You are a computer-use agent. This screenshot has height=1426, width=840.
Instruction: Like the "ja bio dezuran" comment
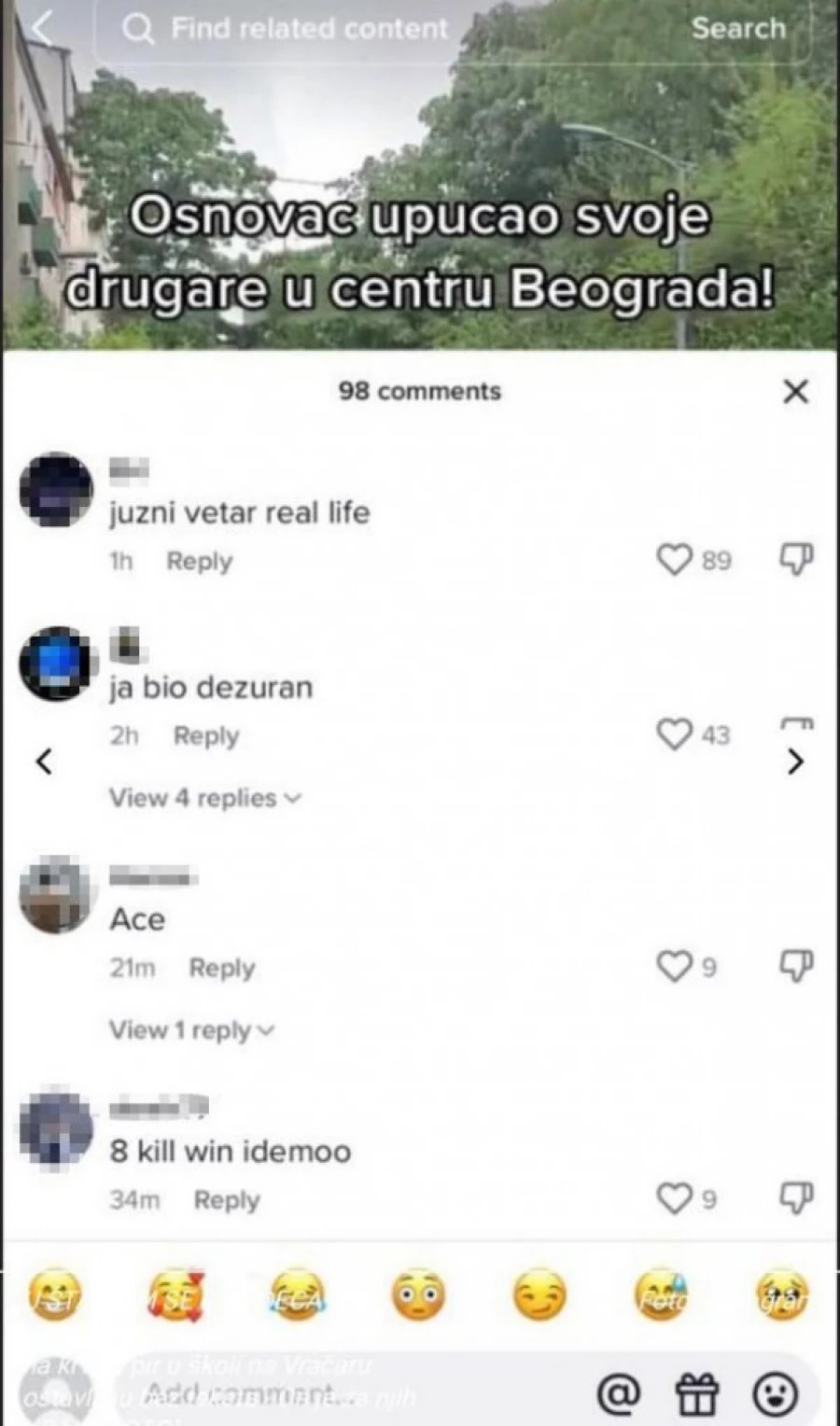[674, 734]
